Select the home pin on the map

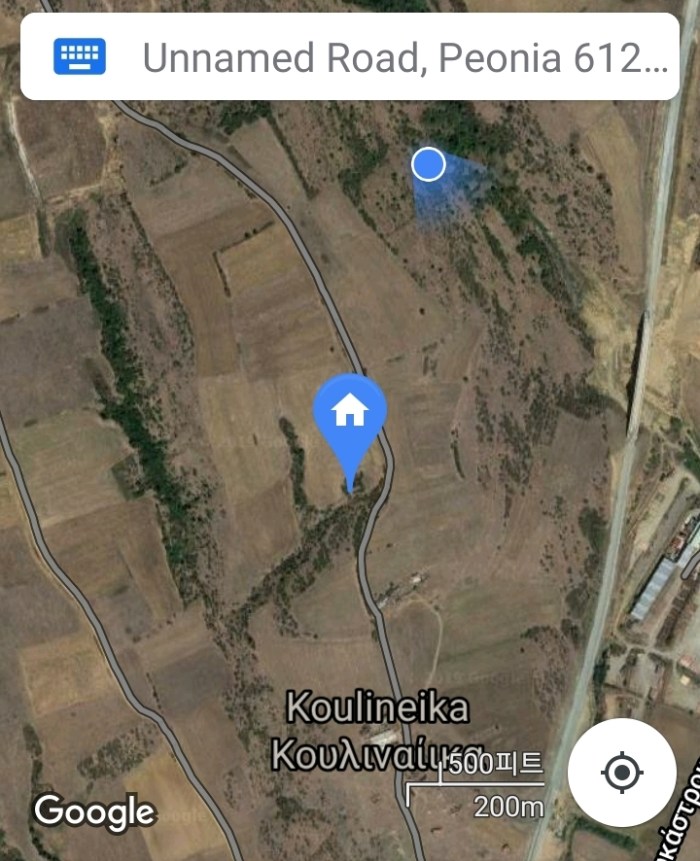click(x=350, y=413)
